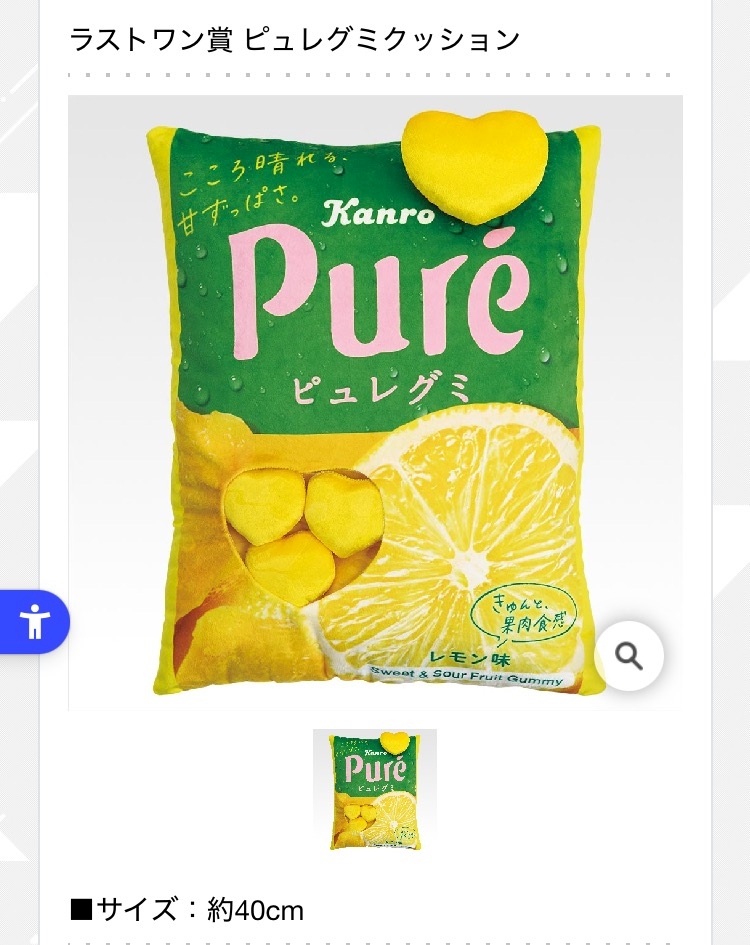
Task: Tap the magnifier icon to enlarge image
Action: click(x=629, y=656)
